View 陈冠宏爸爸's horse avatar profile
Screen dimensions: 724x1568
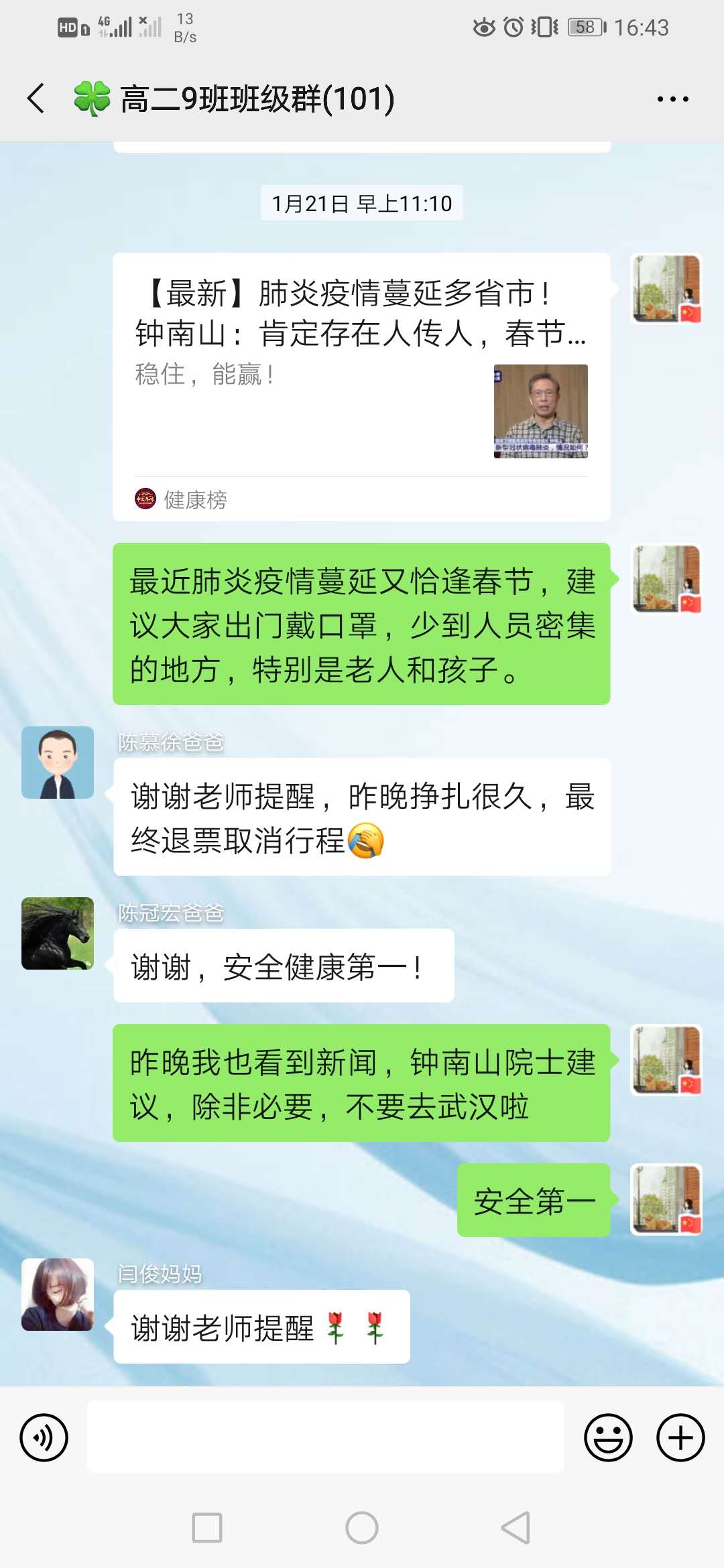coord(58,933)
